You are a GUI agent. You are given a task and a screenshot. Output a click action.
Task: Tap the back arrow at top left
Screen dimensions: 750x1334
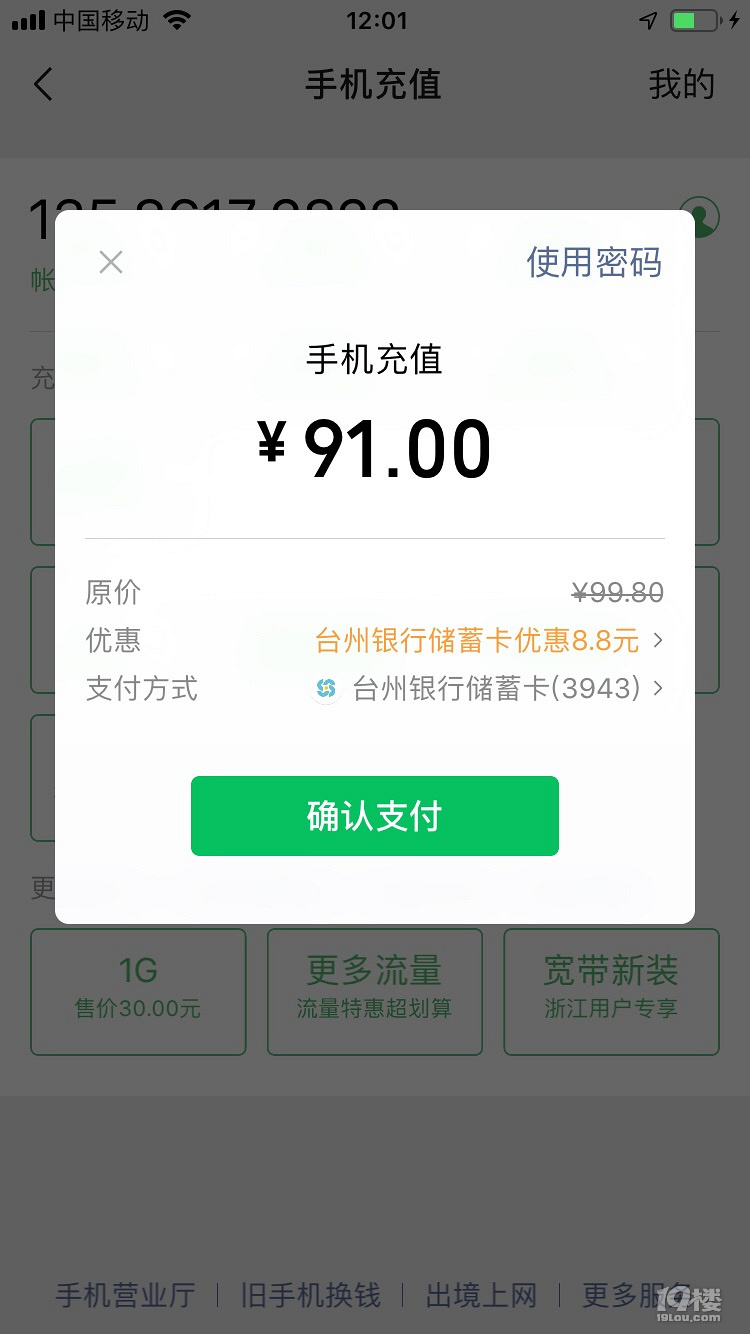pyautogui.click(x=42, y=85)
